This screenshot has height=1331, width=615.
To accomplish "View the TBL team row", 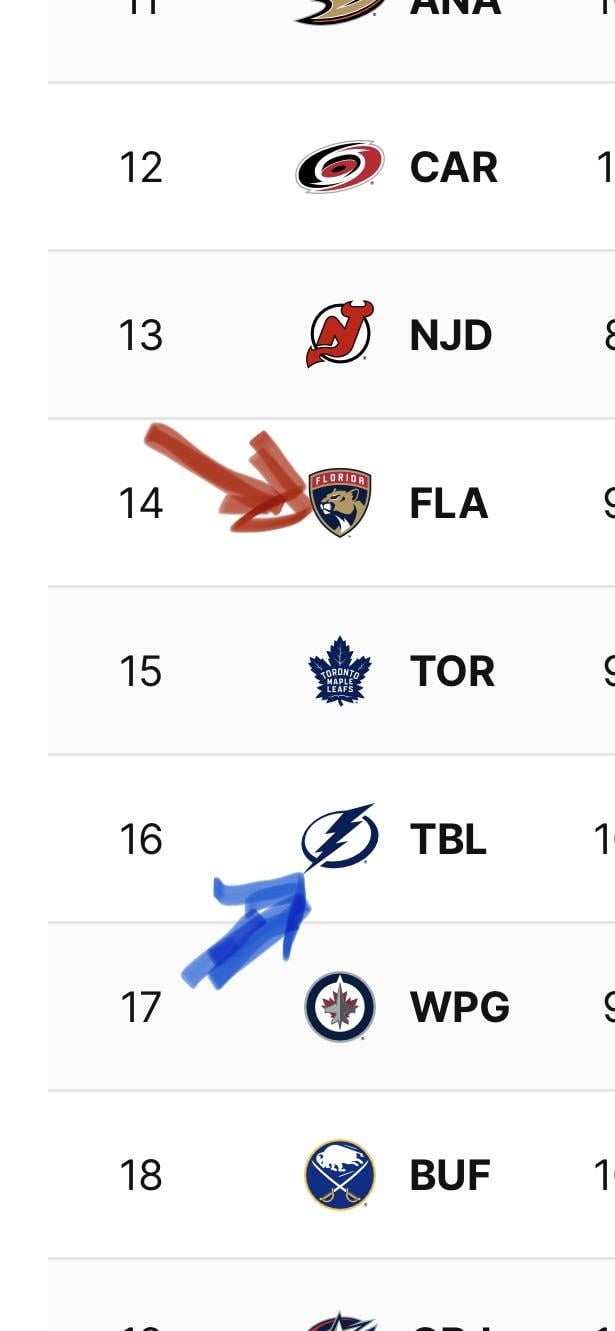I will click(447, 839).
